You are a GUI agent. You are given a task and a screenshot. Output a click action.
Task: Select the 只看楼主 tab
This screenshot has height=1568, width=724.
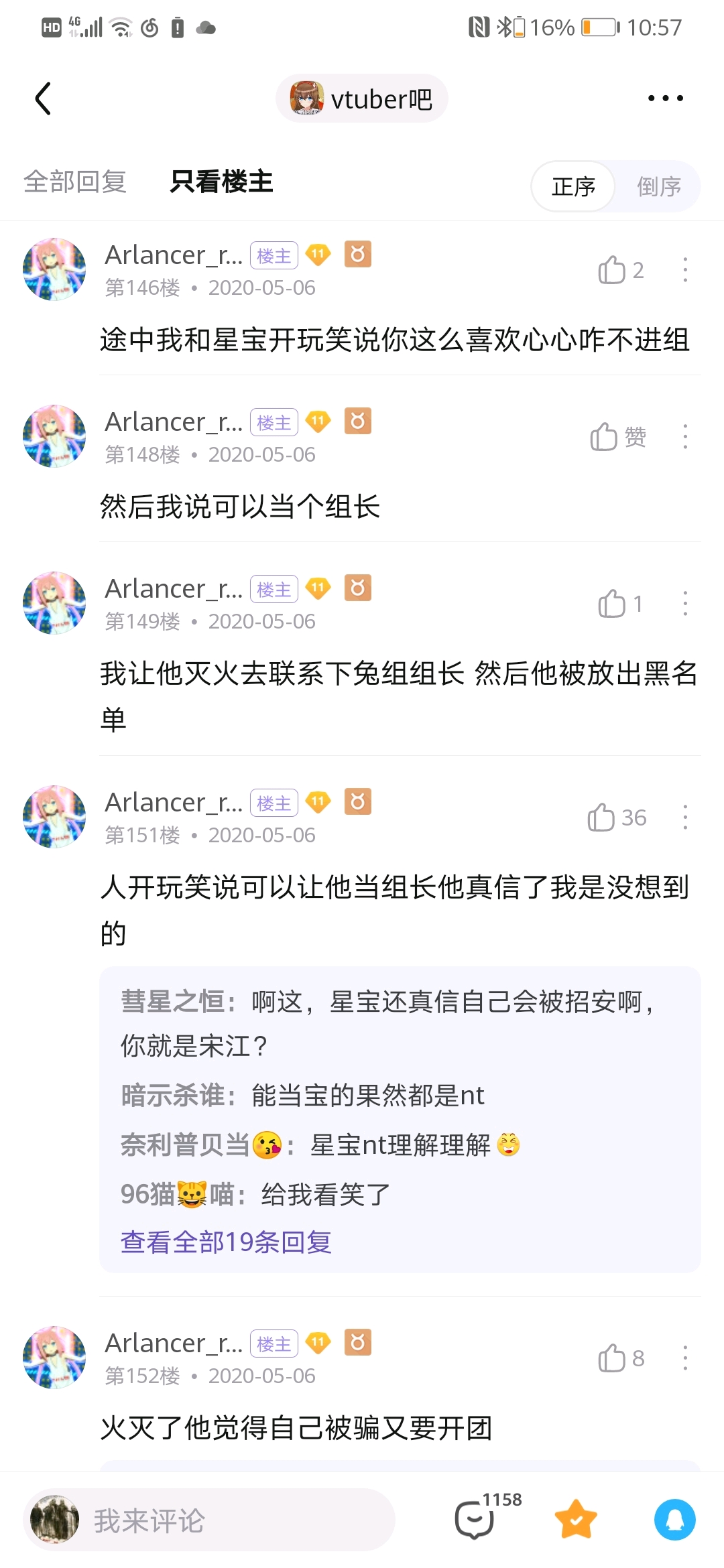(221, 182)
